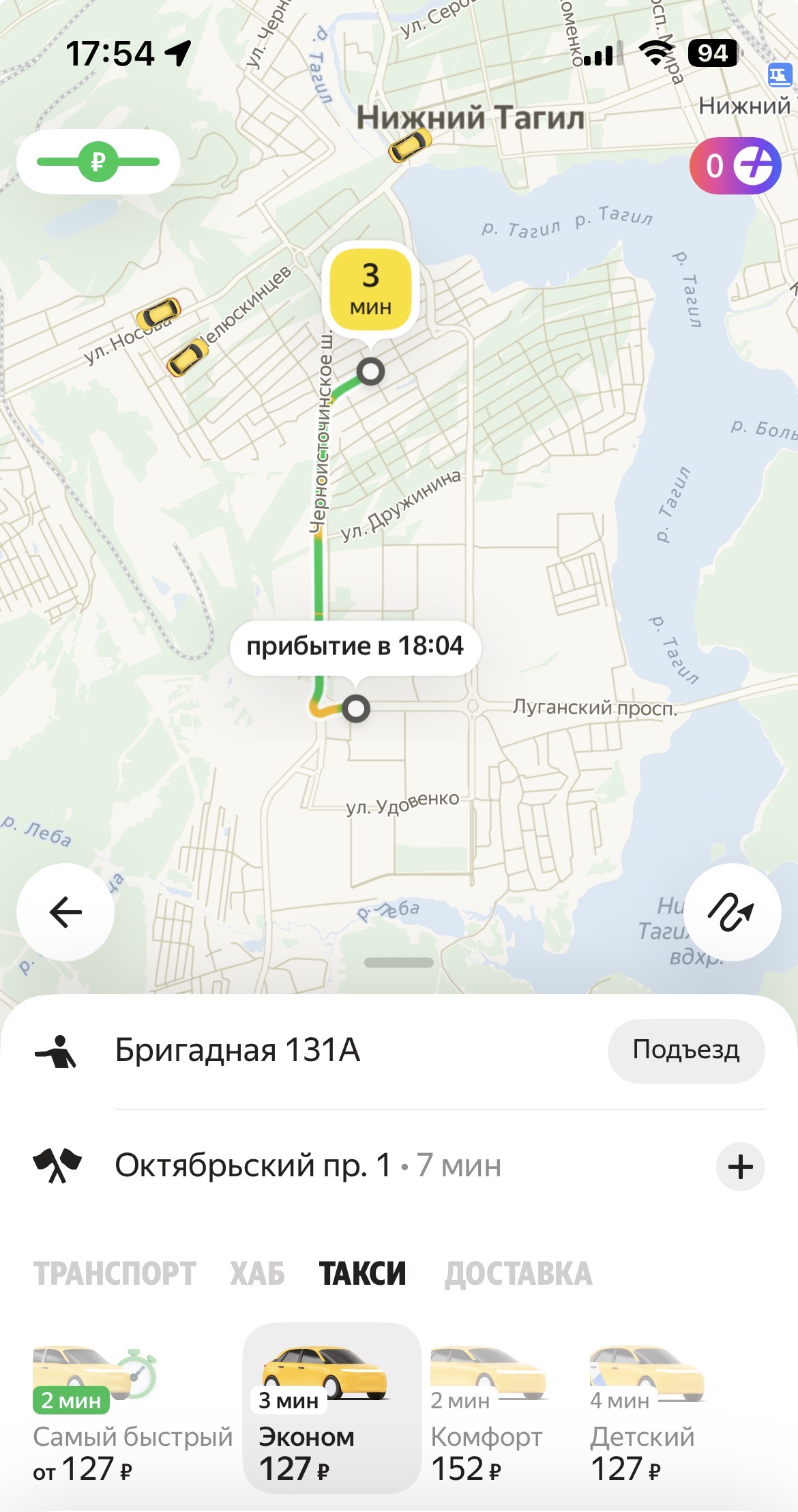This screenshot has height=1512, width=798.
Task: Tap the Подъезд entrance button
Action: coord(685,1051)
